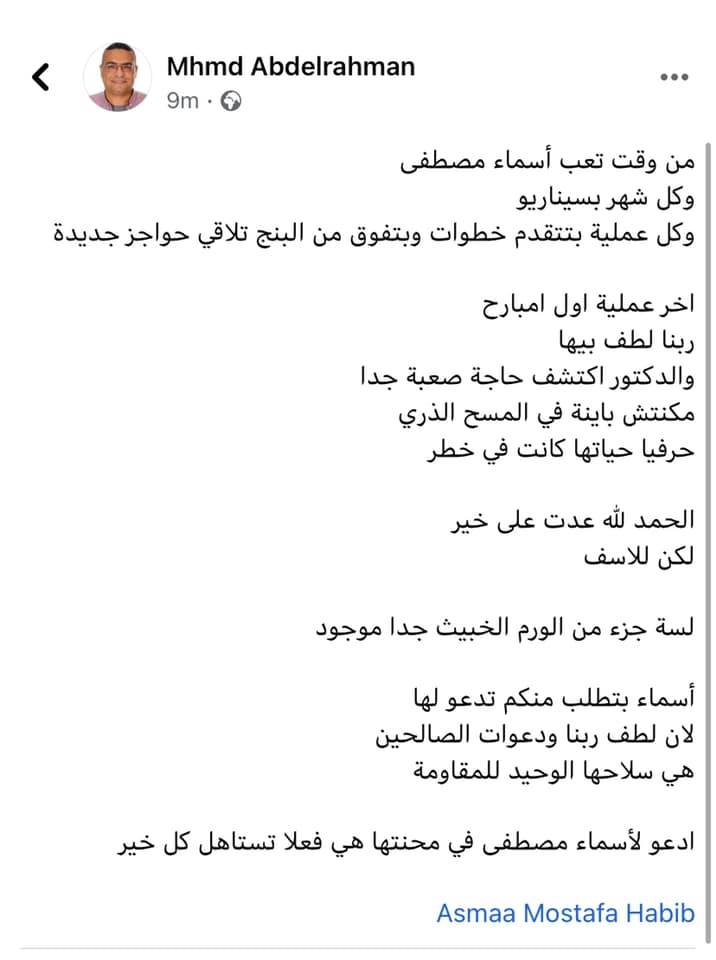Open the post's three-dot options menu

tap(674, 77)
